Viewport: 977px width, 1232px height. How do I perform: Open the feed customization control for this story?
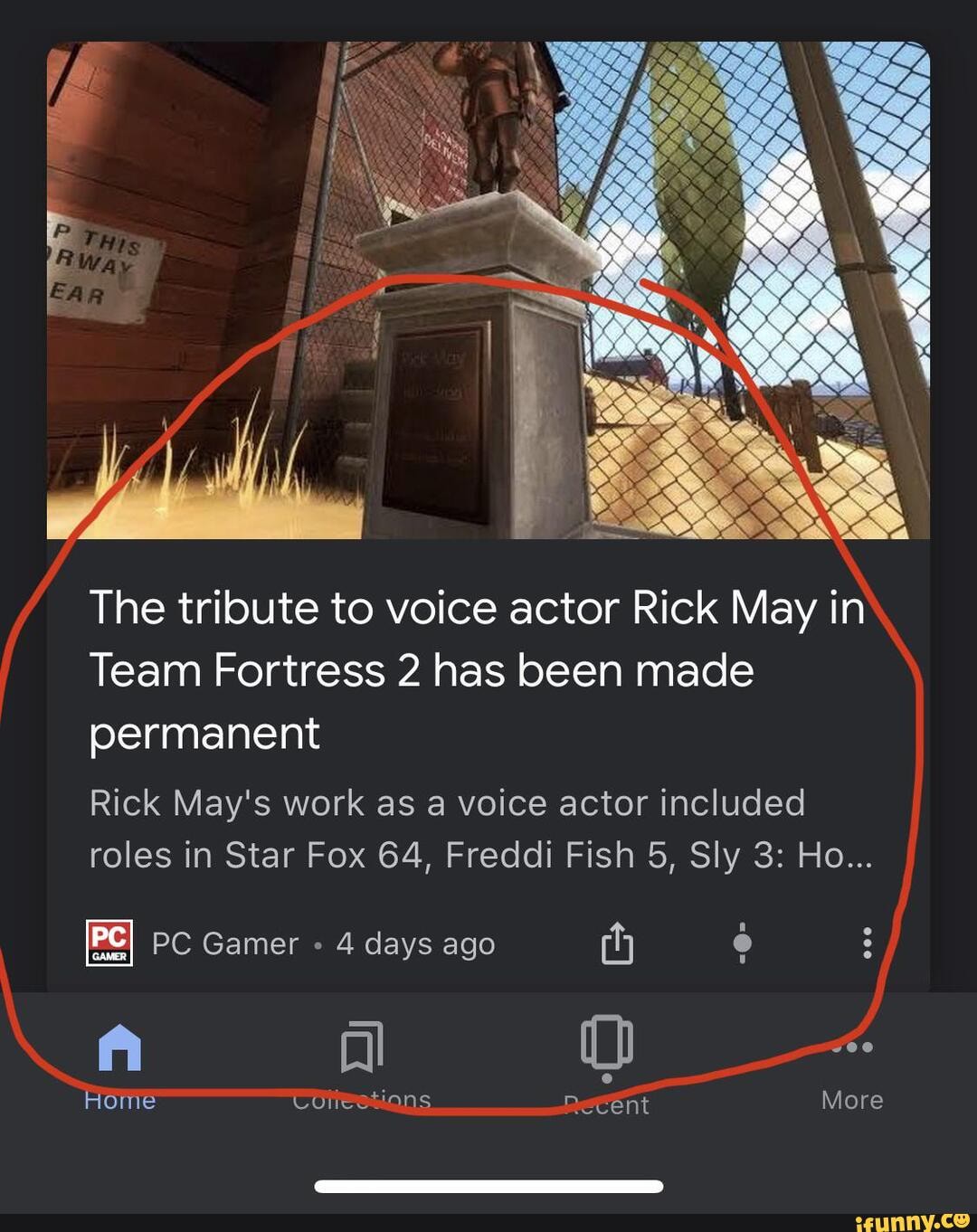tap(742, 943)
